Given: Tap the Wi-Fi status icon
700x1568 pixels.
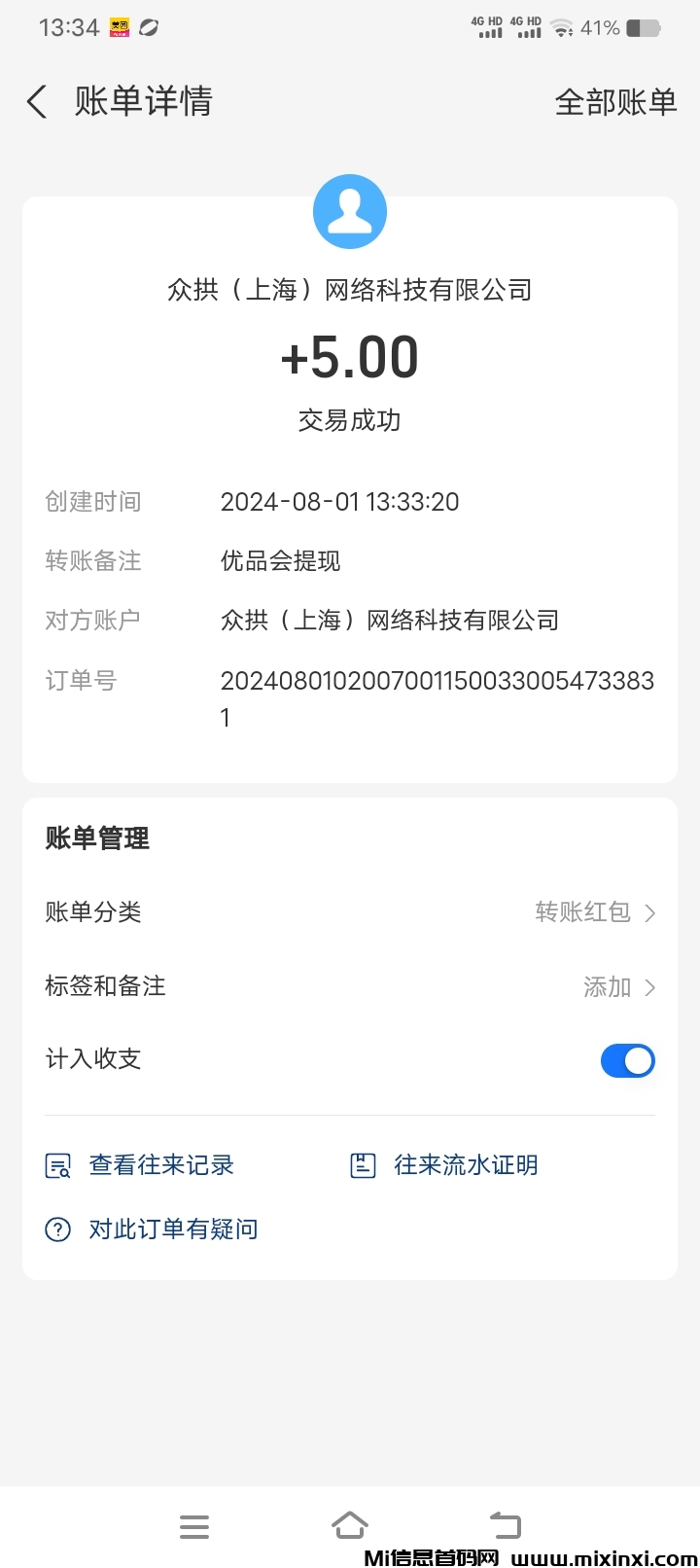Looking at the screenshot, I should (x=562, y=27).
